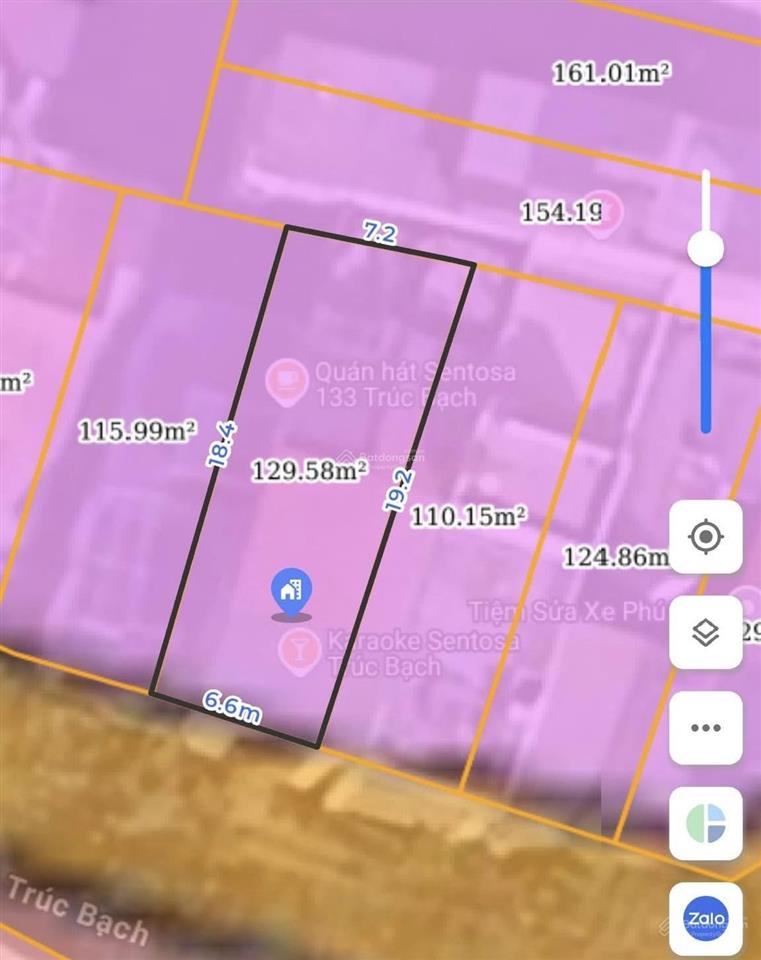Open the three-dot more options menu

point(706,728)
